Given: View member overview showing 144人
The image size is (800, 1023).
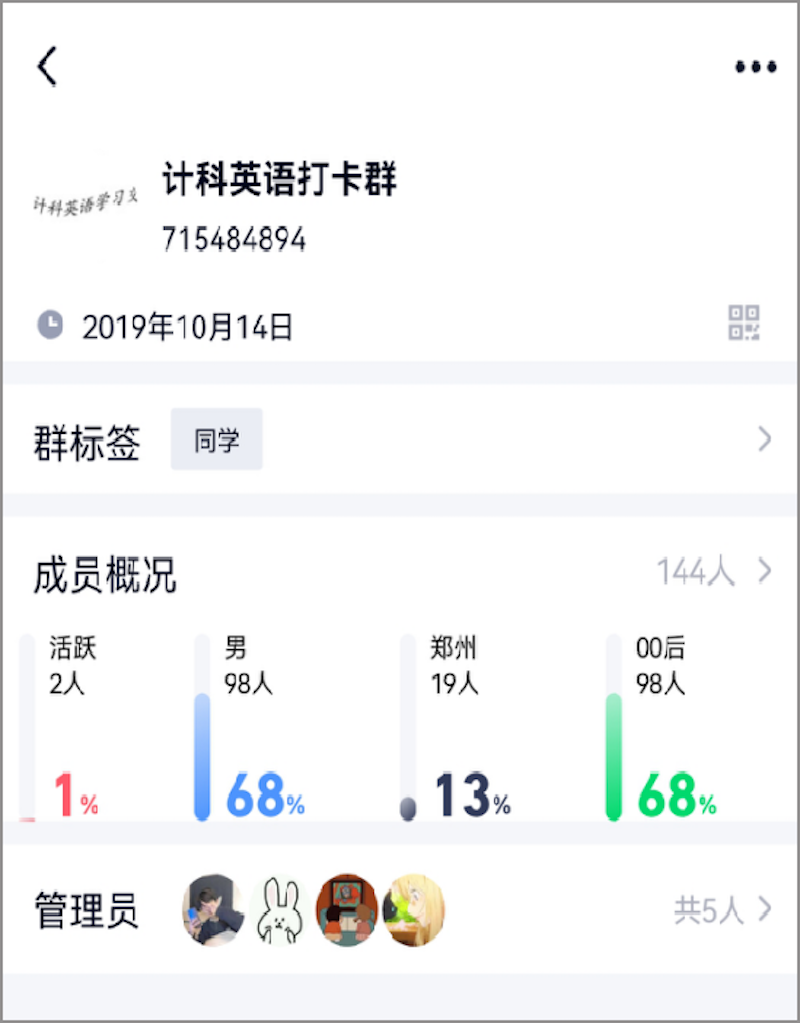Looking at the screenshot, I should (x=712, y=572).
